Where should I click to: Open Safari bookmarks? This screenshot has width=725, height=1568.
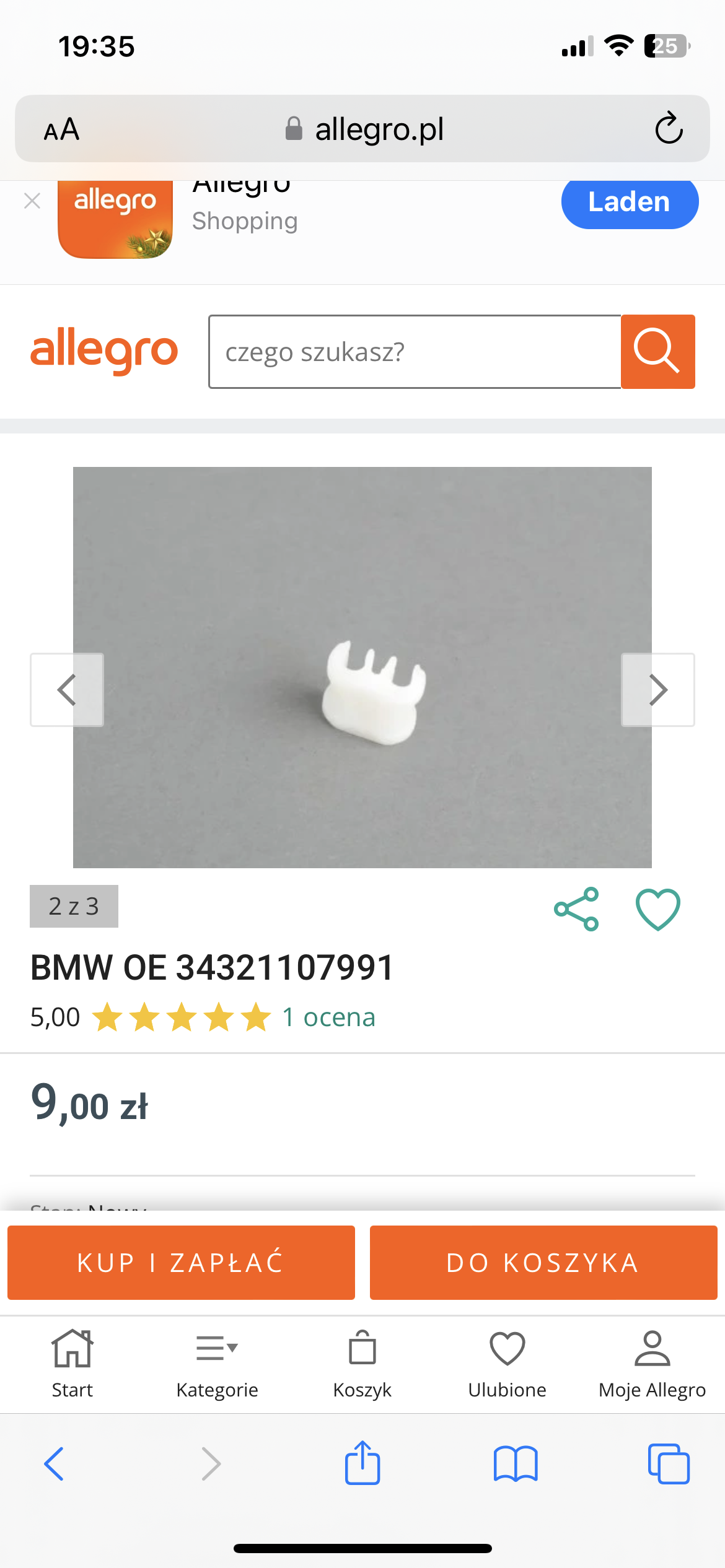click(516, 1464)
